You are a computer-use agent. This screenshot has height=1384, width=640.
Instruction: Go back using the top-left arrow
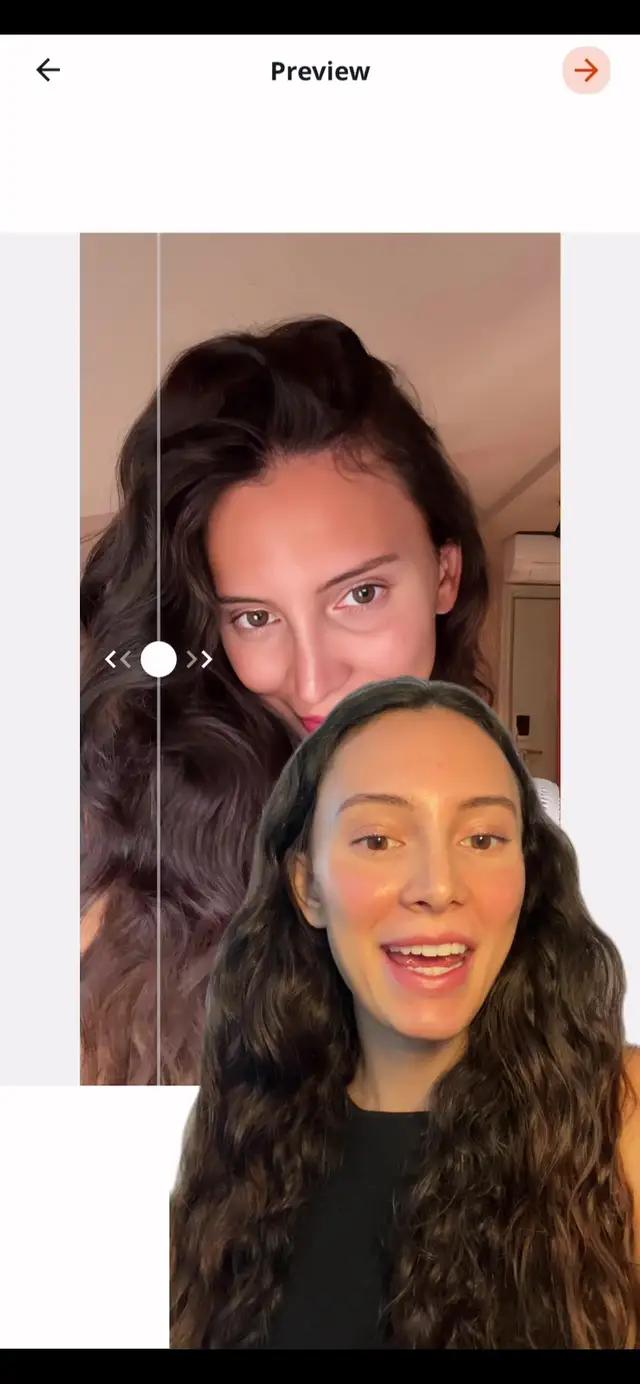48,70
